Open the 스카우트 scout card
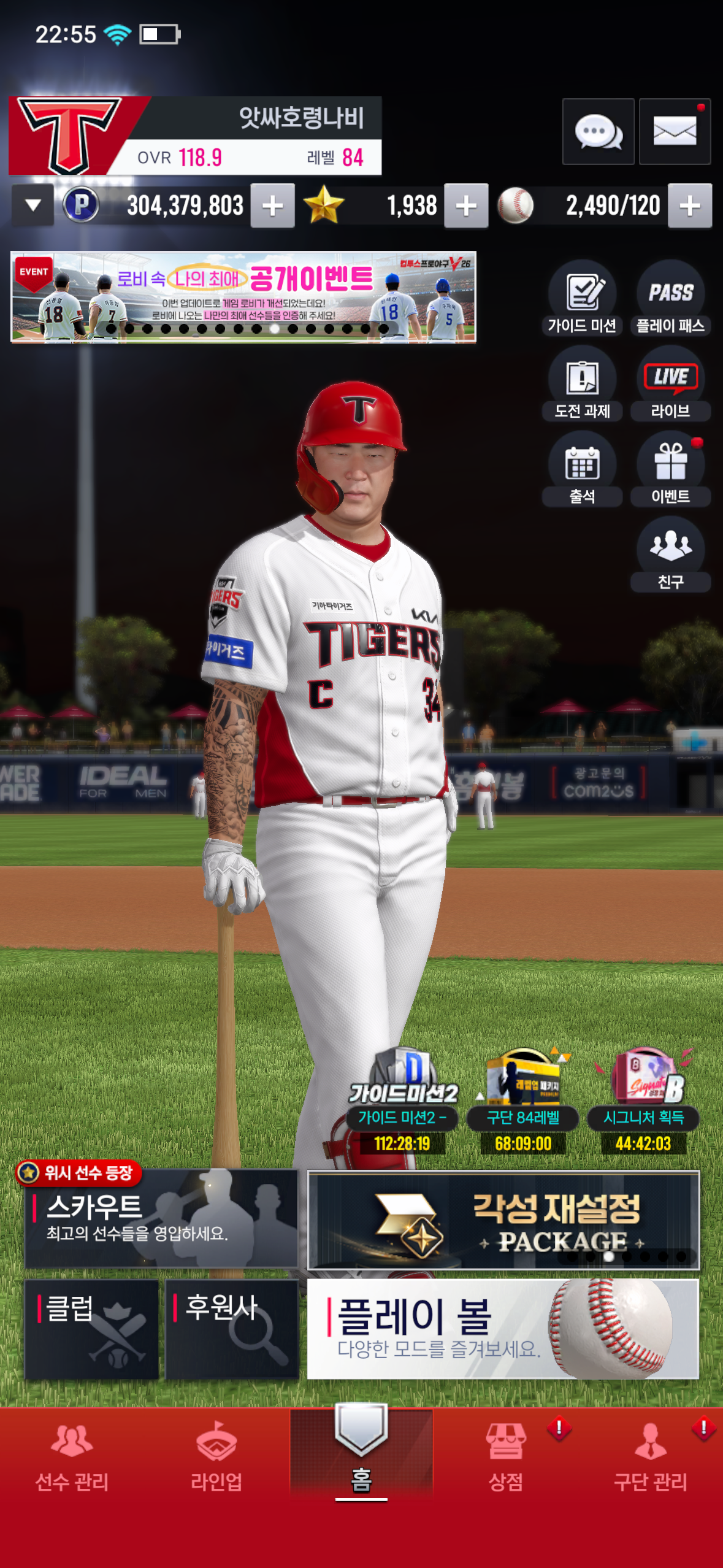723x1568 pixels. pos(161,1219)
